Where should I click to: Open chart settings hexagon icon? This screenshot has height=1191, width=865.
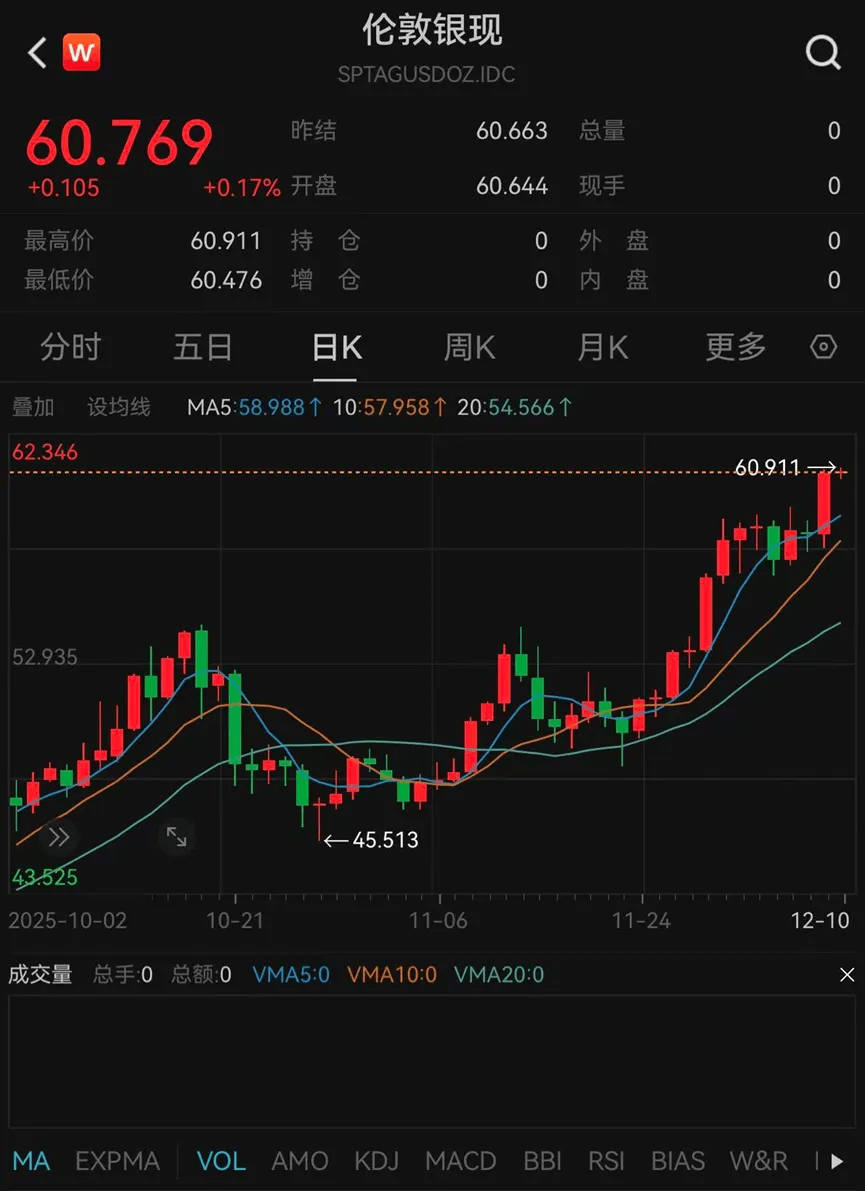point(823,347)
